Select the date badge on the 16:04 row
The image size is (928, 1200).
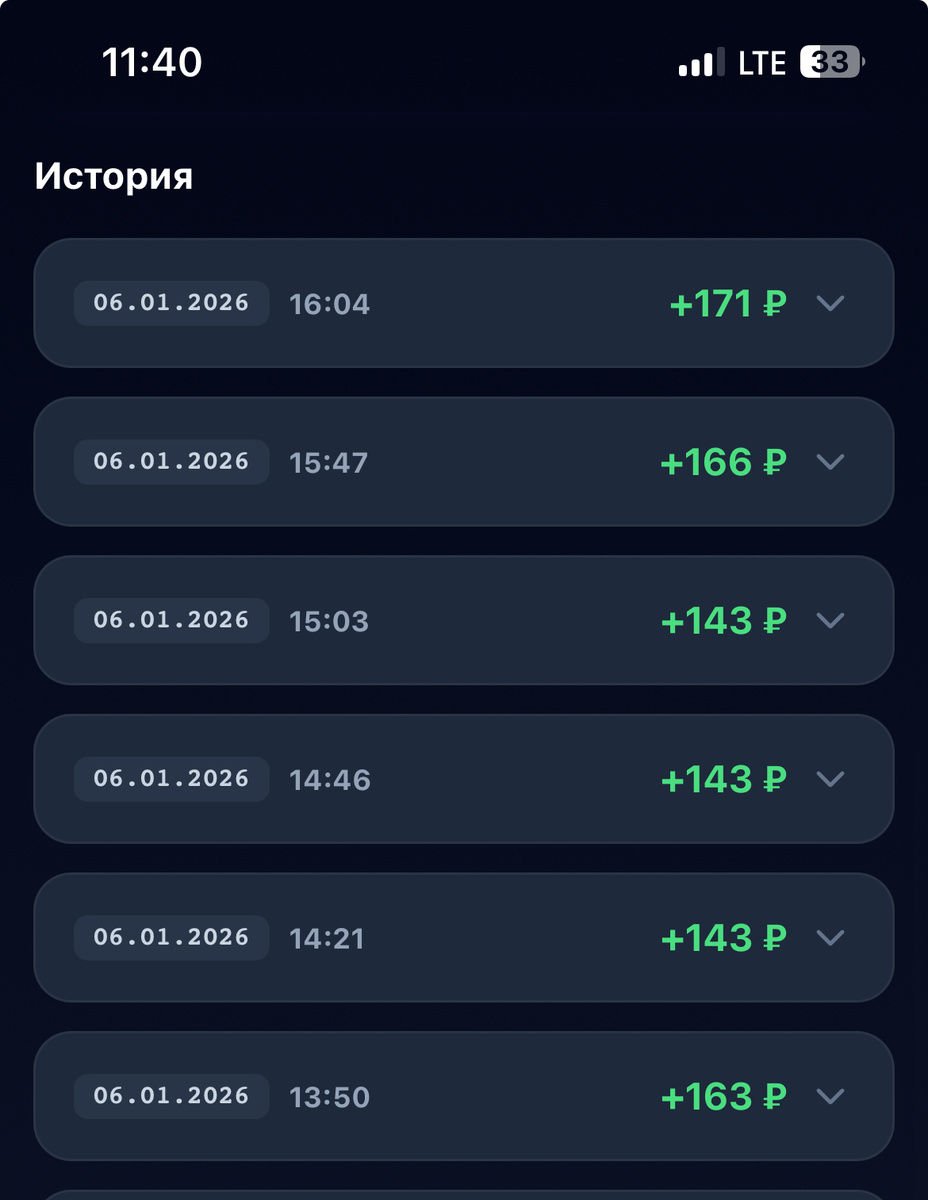point(170,304)
